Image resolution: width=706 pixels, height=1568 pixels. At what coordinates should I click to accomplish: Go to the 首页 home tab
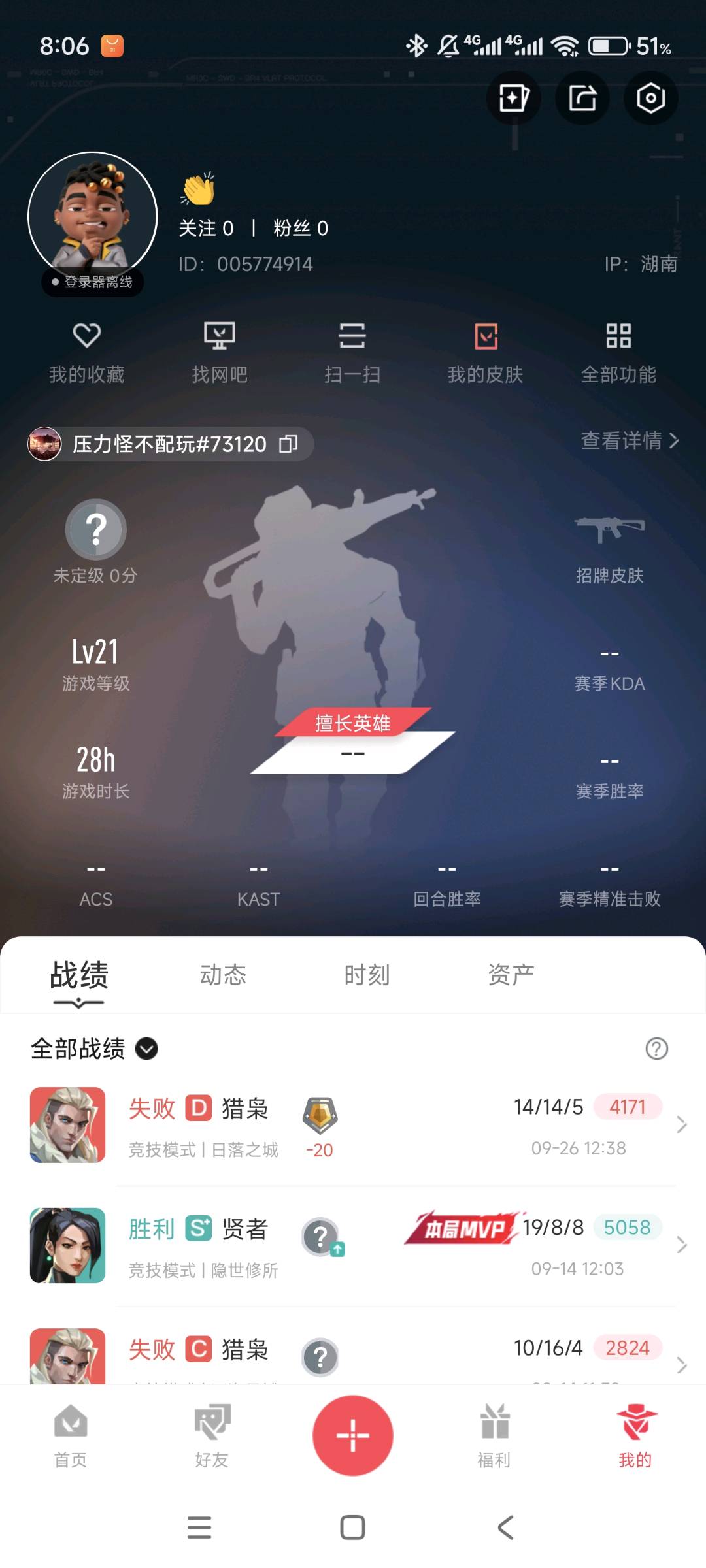tap(71, 1434)
